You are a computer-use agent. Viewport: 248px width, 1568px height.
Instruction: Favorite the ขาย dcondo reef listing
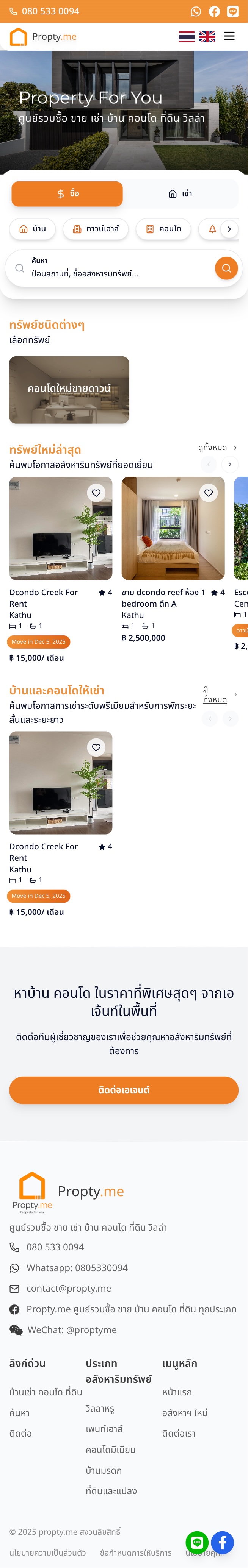pos(209,492)
